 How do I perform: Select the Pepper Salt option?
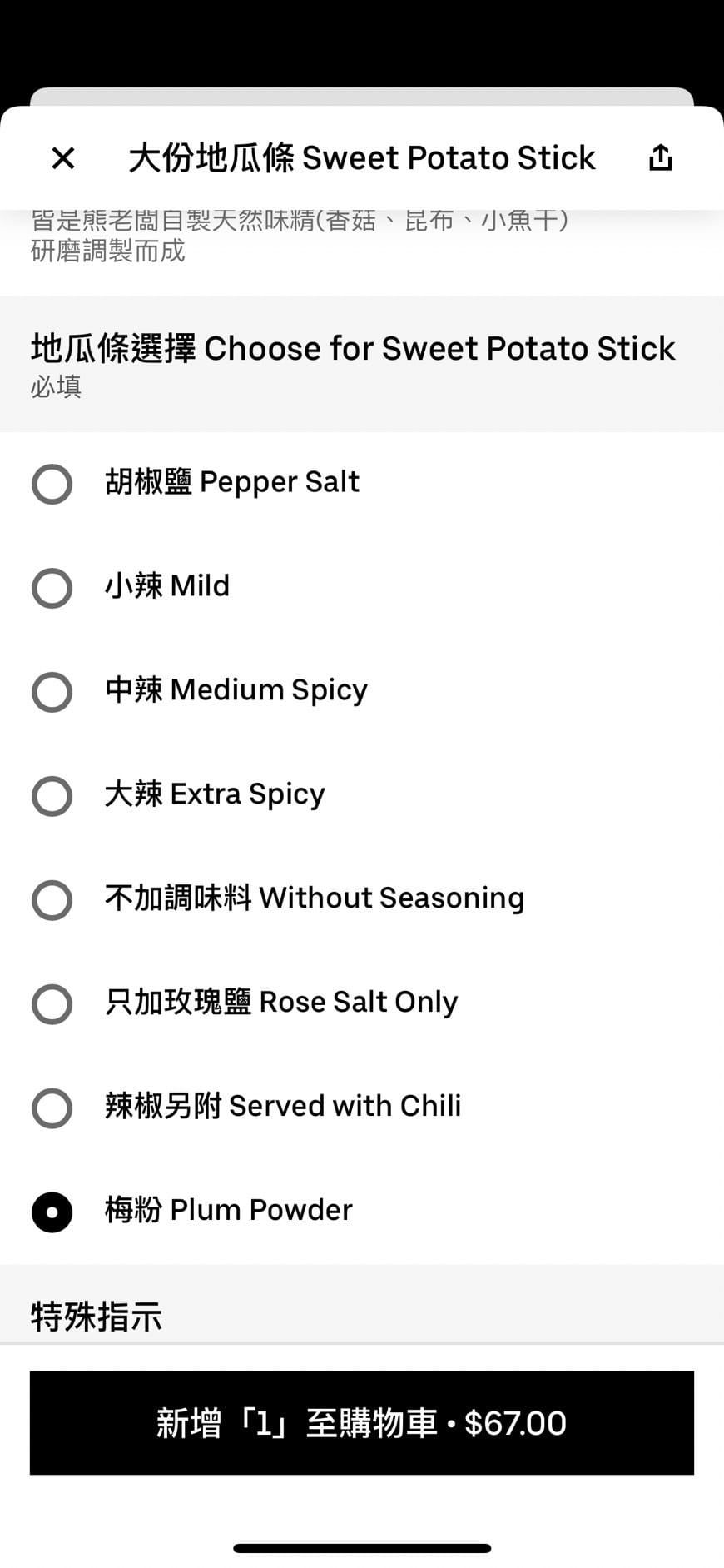pyautogui.click(x=52, y=484)
